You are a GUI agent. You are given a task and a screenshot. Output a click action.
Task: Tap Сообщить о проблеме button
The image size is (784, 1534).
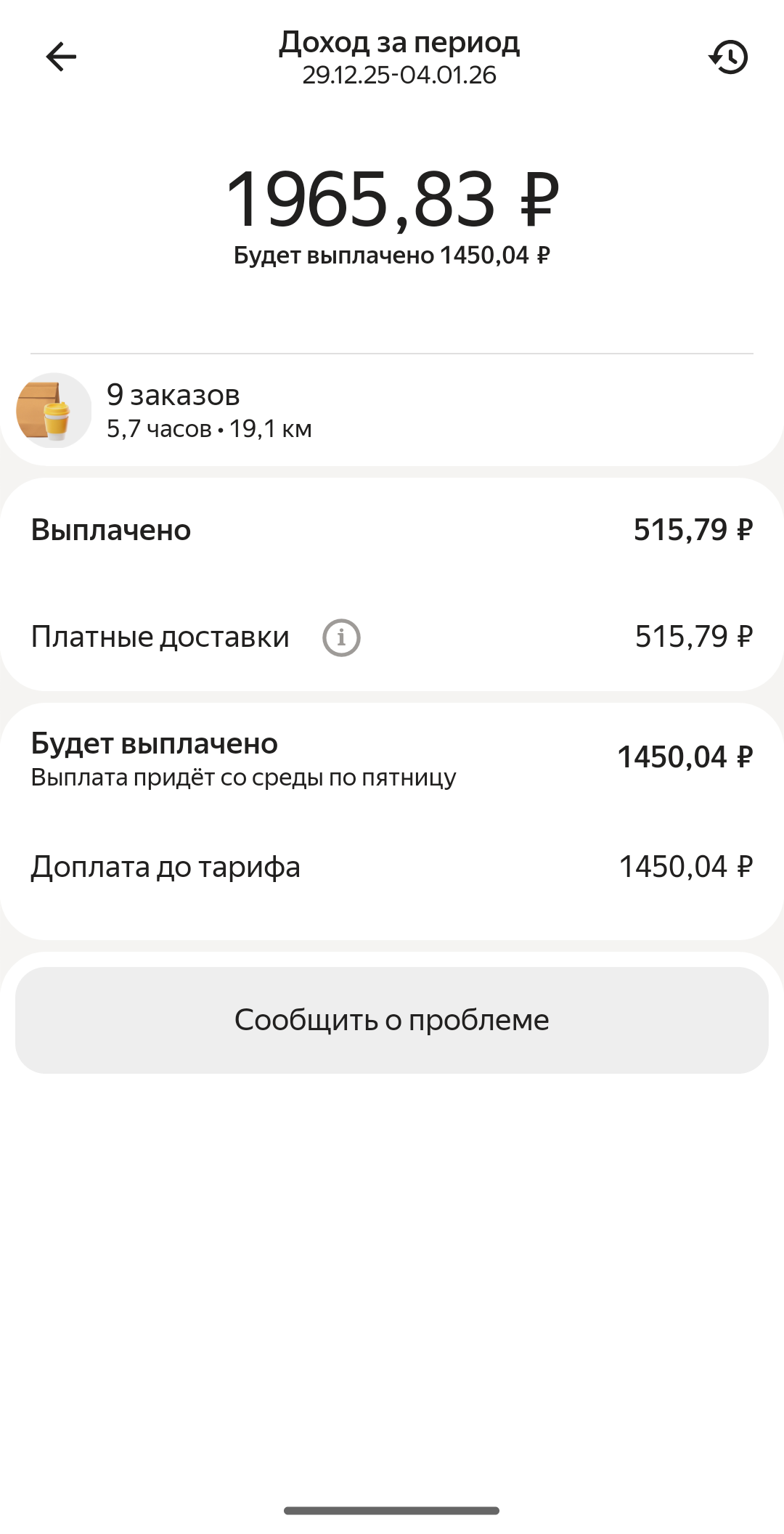tap(392, 1019)
